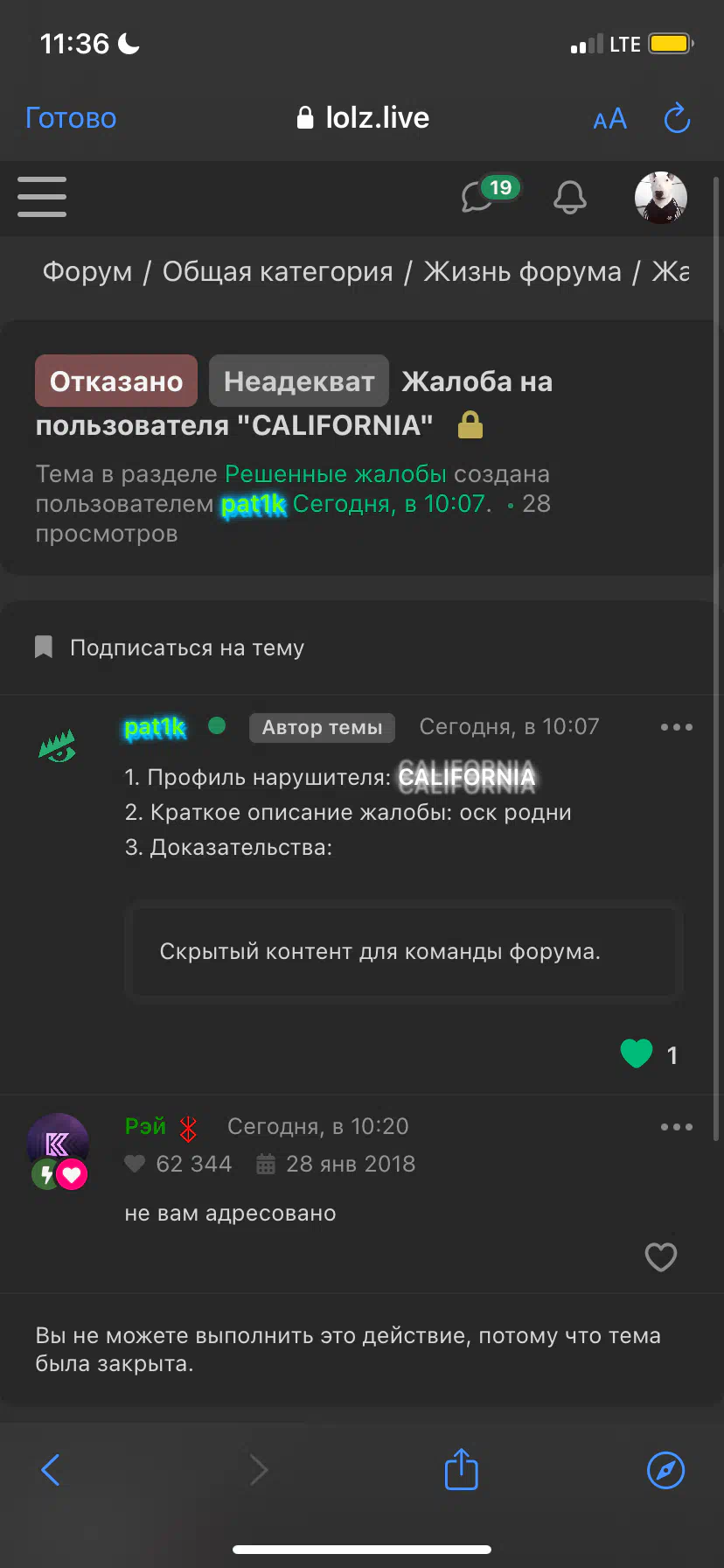Open the notifications bell

click(x=570, y=197)
